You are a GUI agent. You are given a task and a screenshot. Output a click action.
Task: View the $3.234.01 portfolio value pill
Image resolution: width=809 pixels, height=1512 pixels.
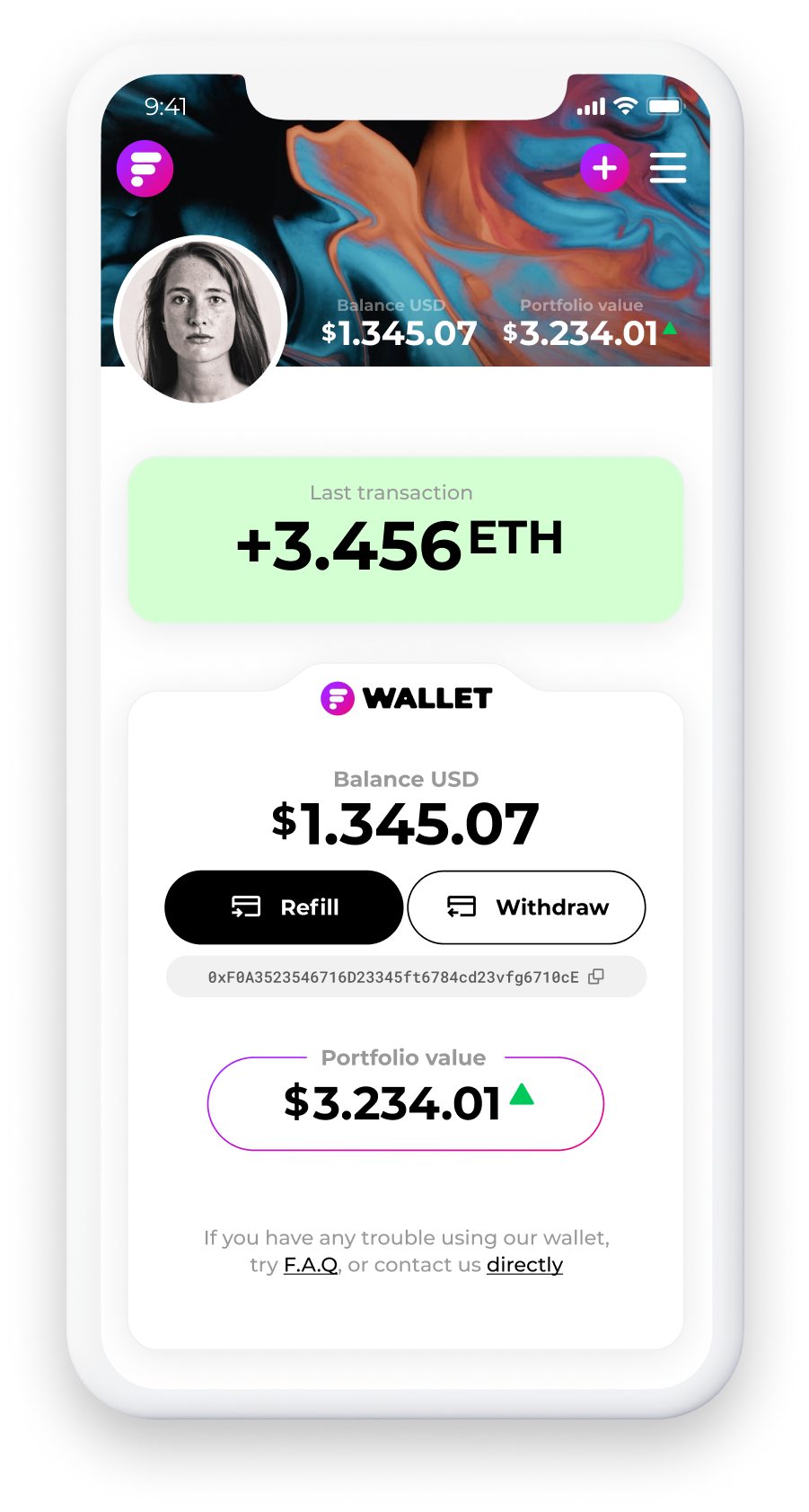click(x=406, y=1103)
